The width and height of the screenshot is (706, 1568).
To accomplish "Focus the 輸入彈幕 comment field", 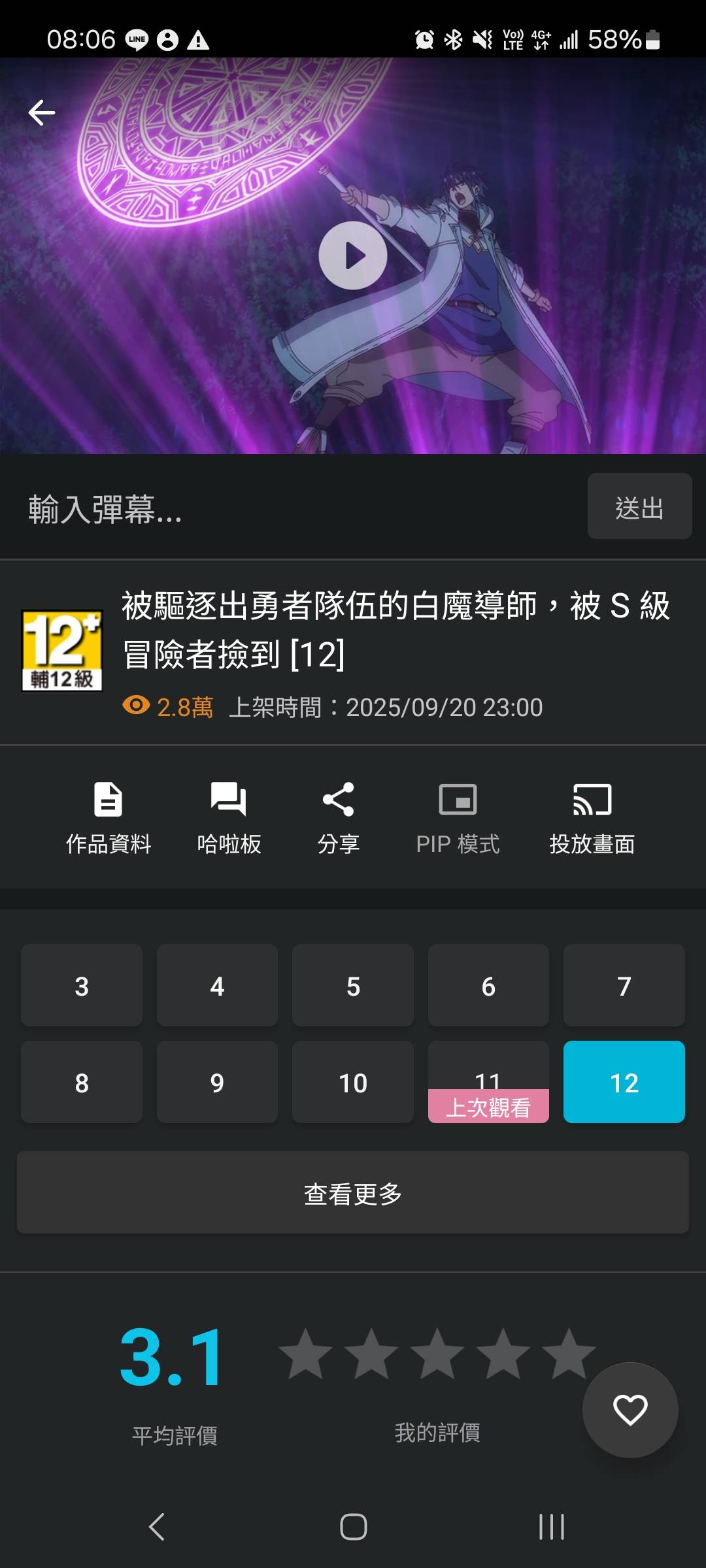I will point(294,509).
